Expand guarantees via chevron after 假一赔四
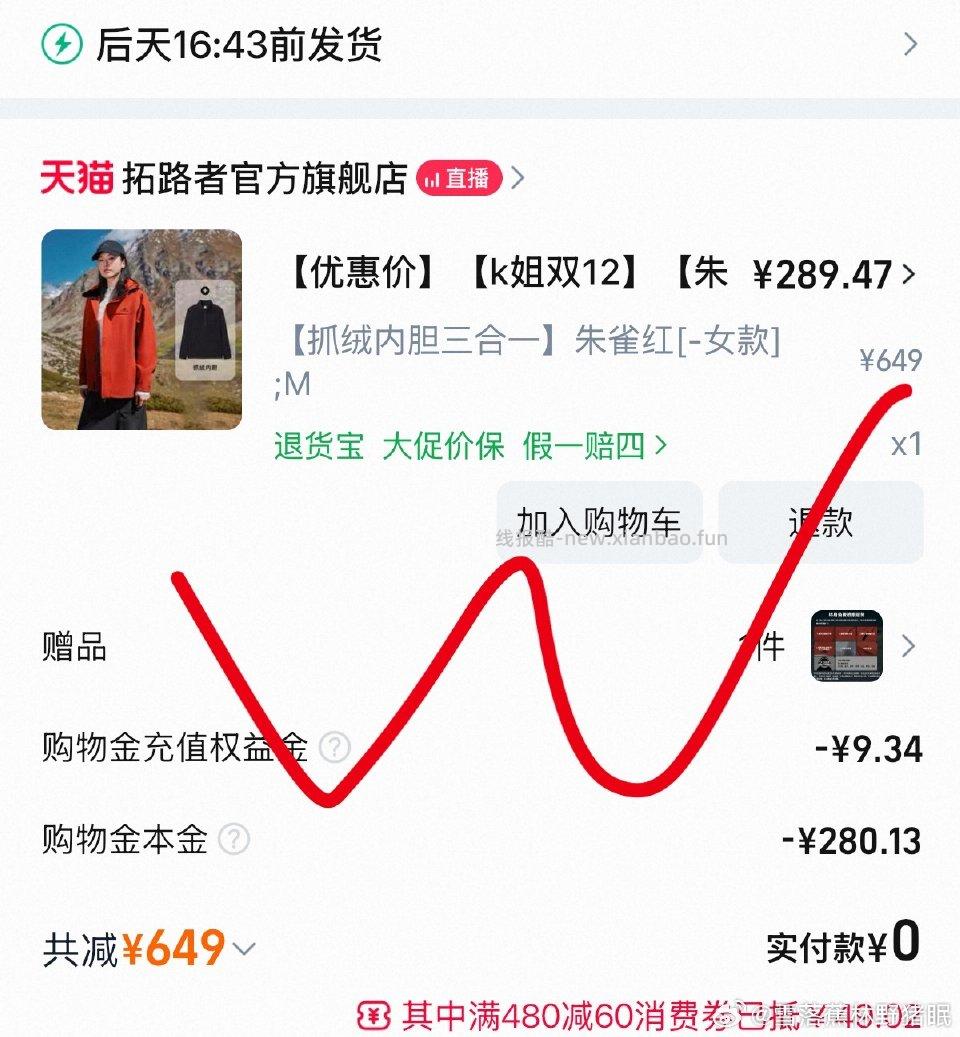Image resolution: width=960 pixels, height=1037 pixels. pyautogui.click(x=661, y=447)
